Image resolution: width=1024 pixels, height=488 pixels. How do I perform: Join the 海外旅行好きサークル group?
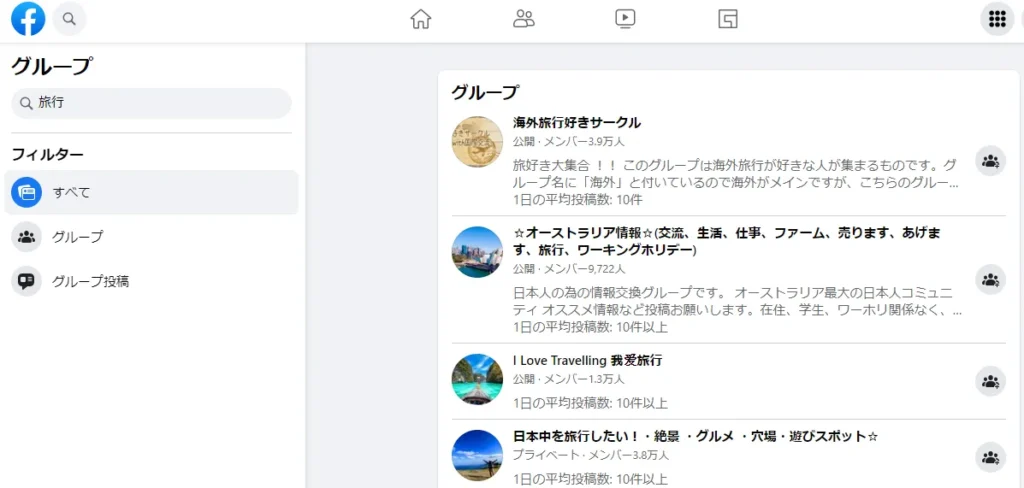(x=990, y=161)
